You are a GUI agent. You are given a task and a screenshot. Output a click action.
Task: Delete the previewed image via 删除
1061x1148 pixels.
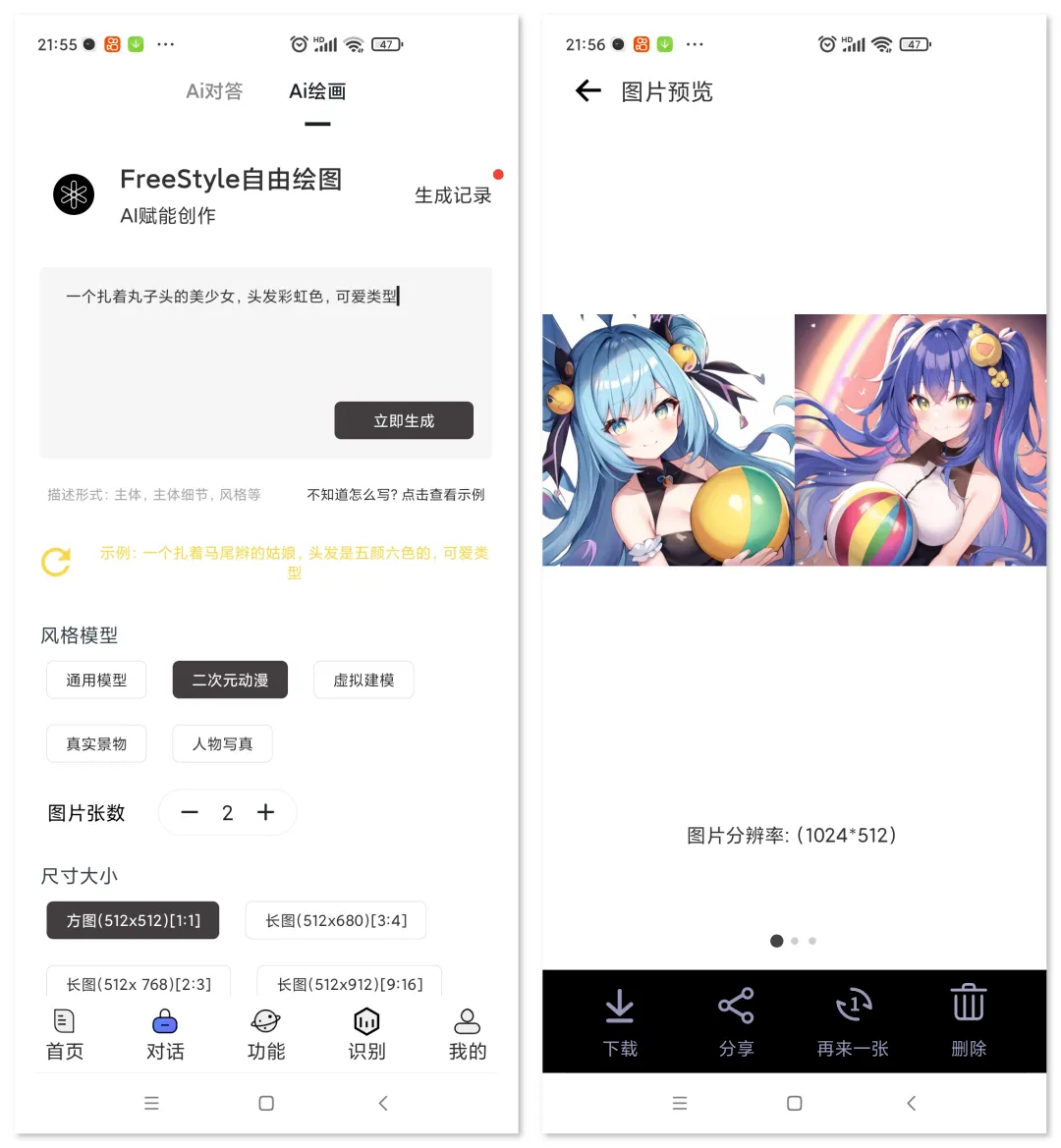[969, 1021]
